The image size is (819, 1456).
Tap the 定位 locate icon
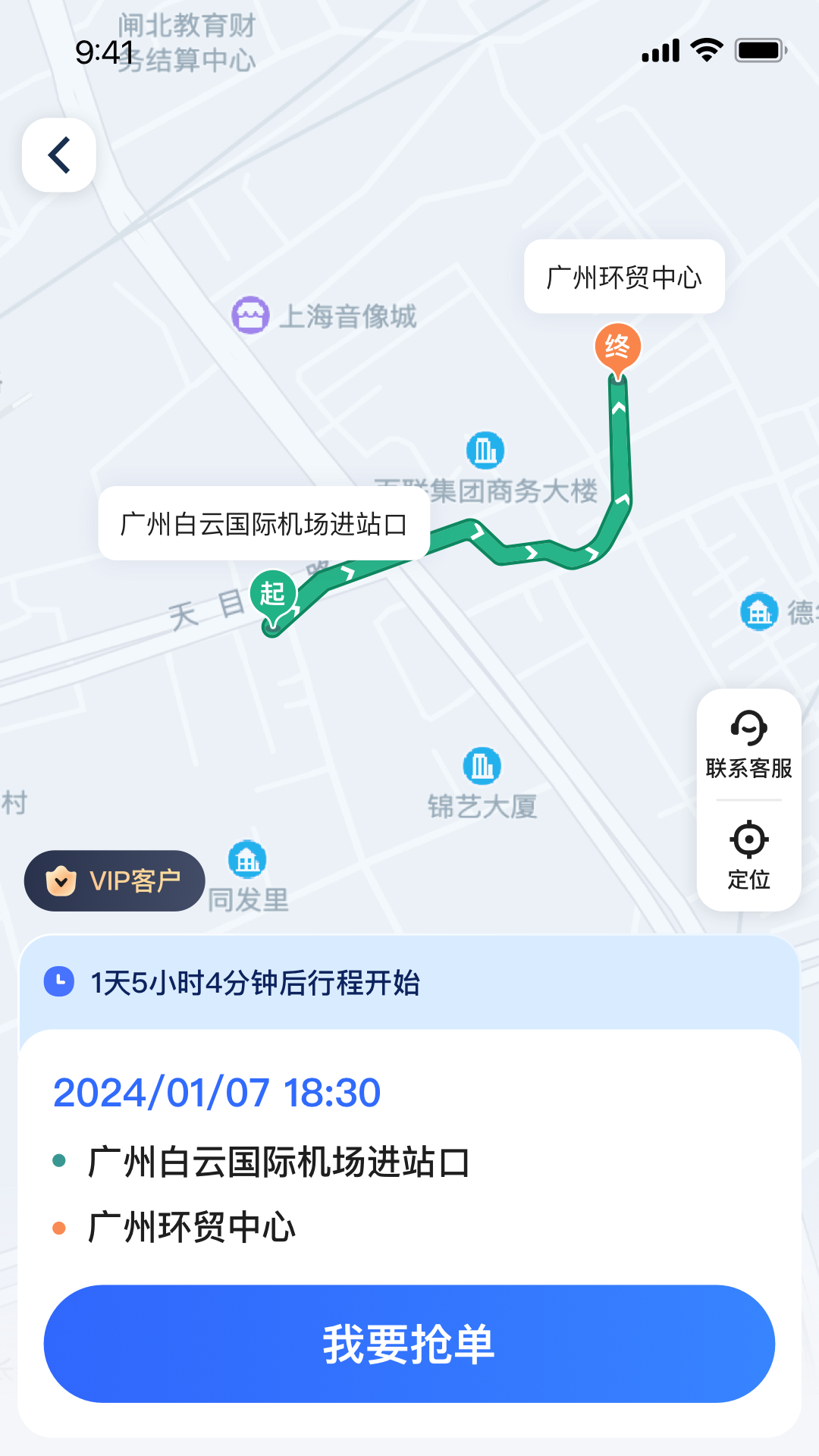[x=749, y=839]
